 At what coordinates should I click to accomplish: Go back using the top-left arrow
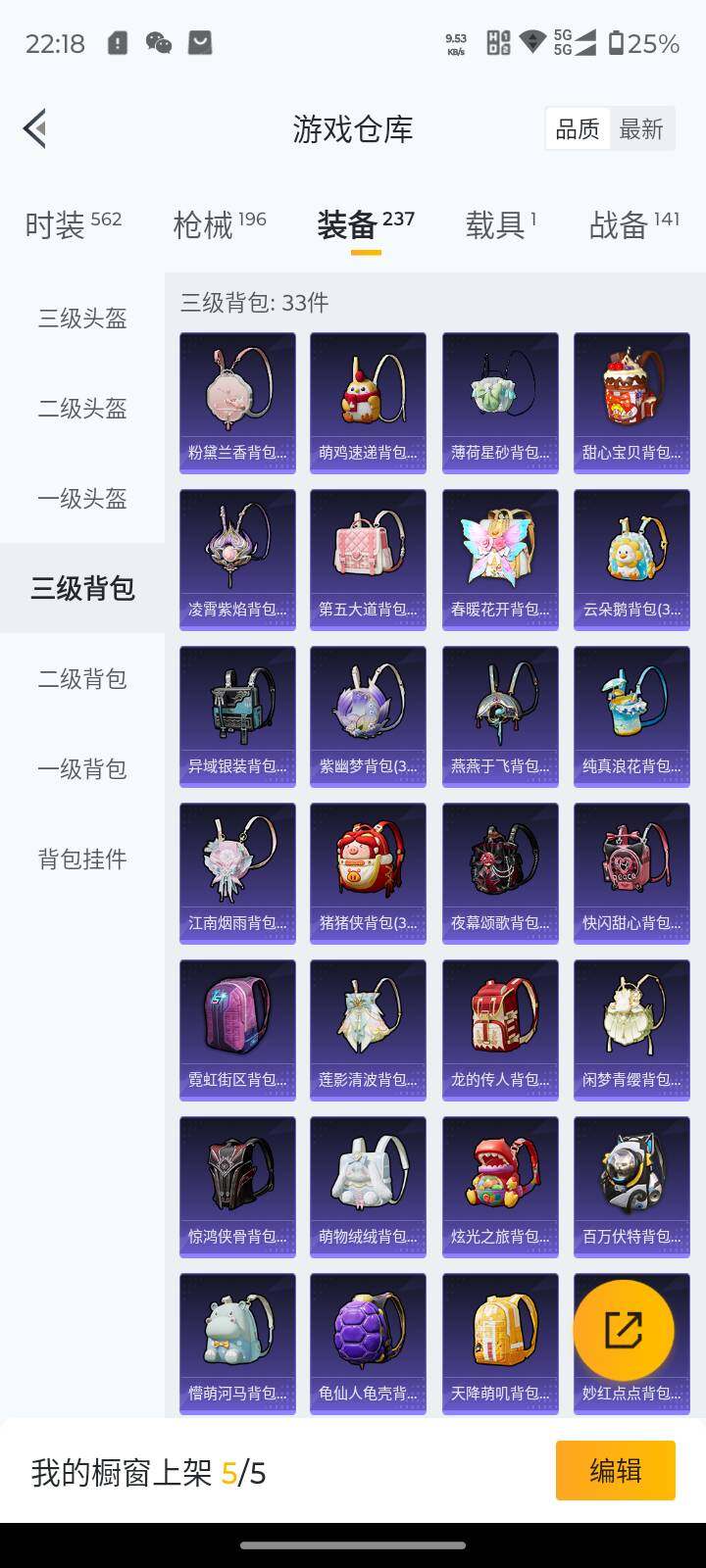point(35,128)
